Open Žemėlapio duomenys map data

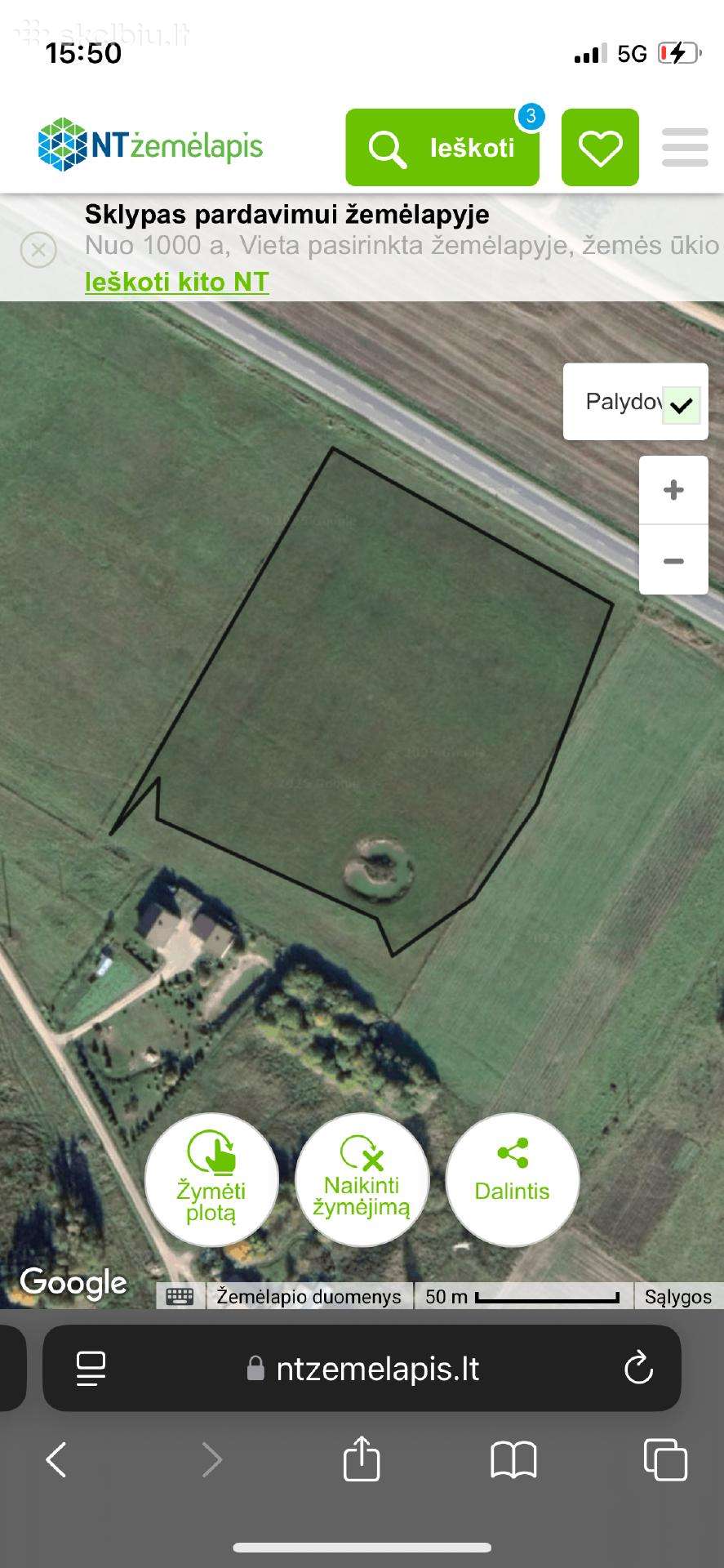309,1297
